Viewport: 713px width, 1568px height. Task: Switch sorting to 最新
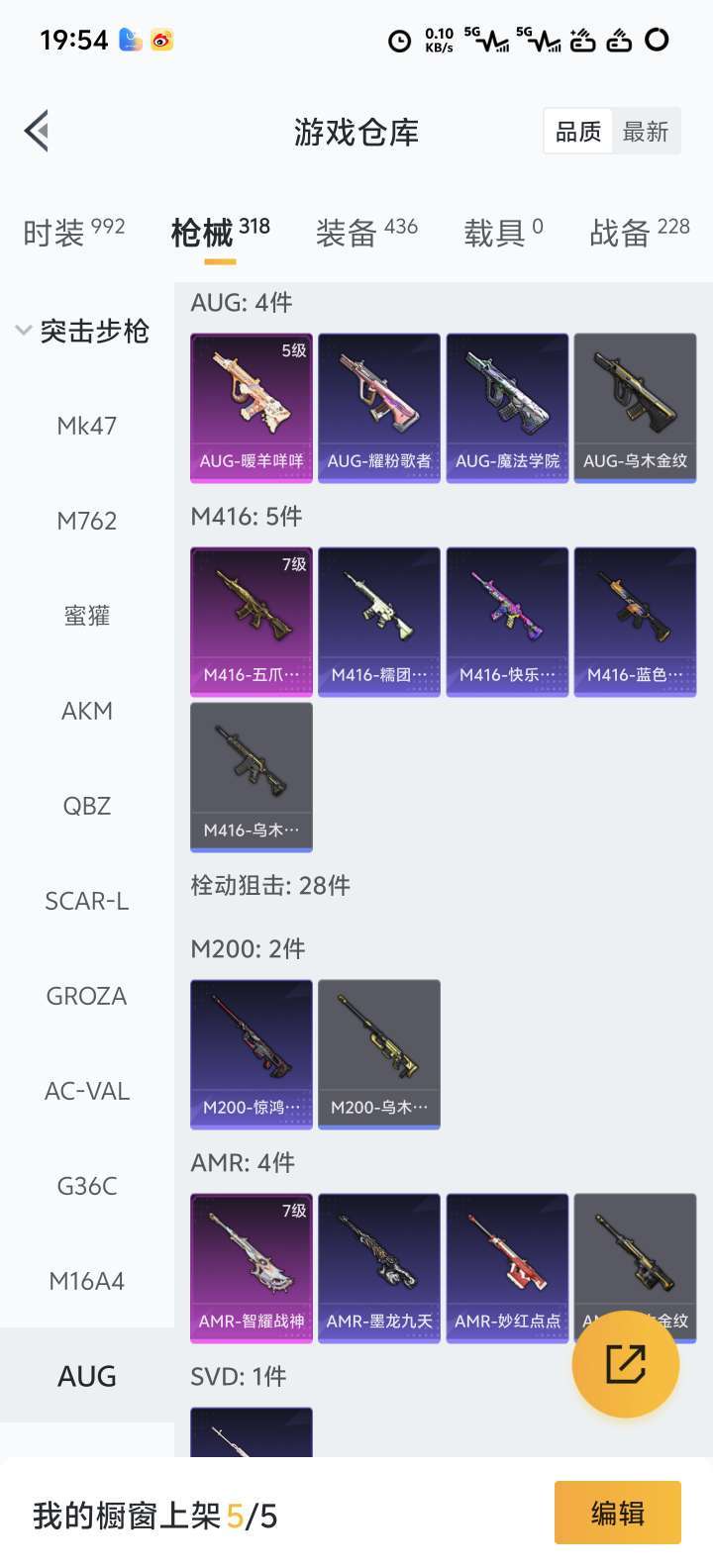click(646, 130)
